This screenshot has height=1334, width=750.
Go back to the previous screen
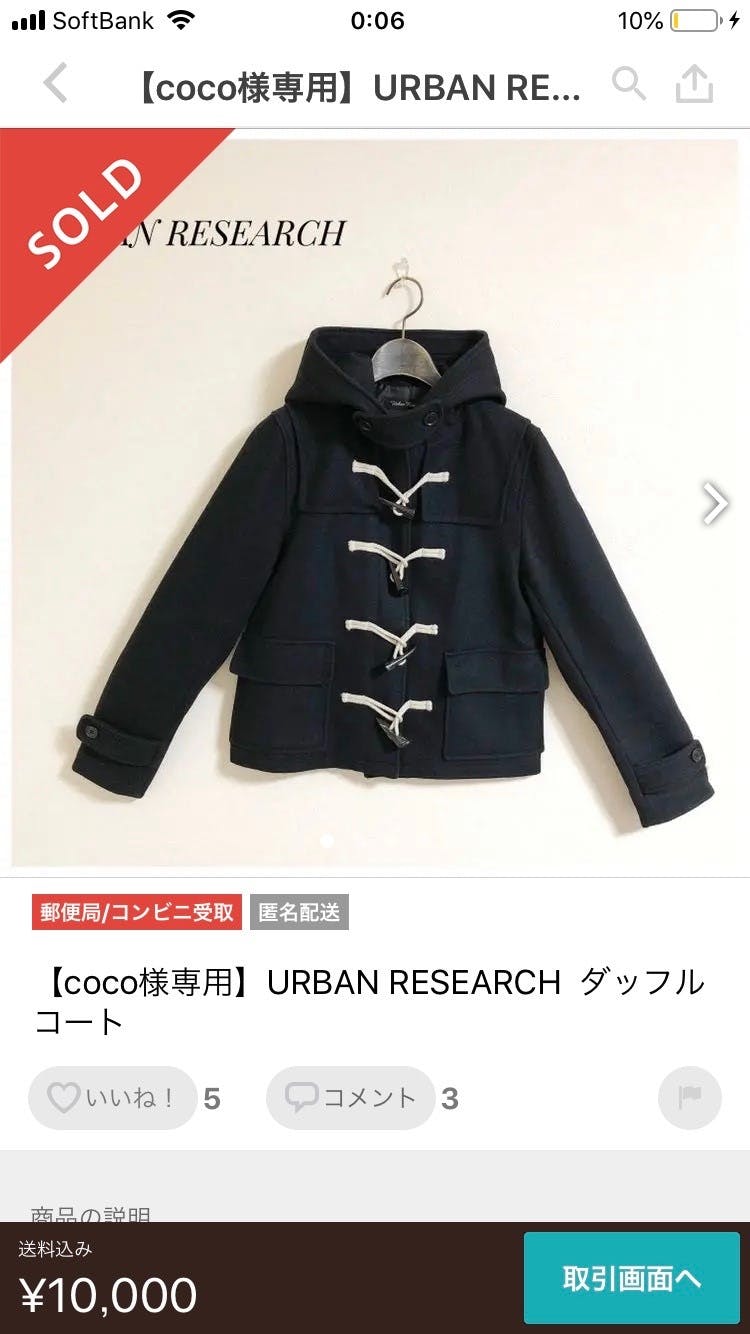pos(56,85)
